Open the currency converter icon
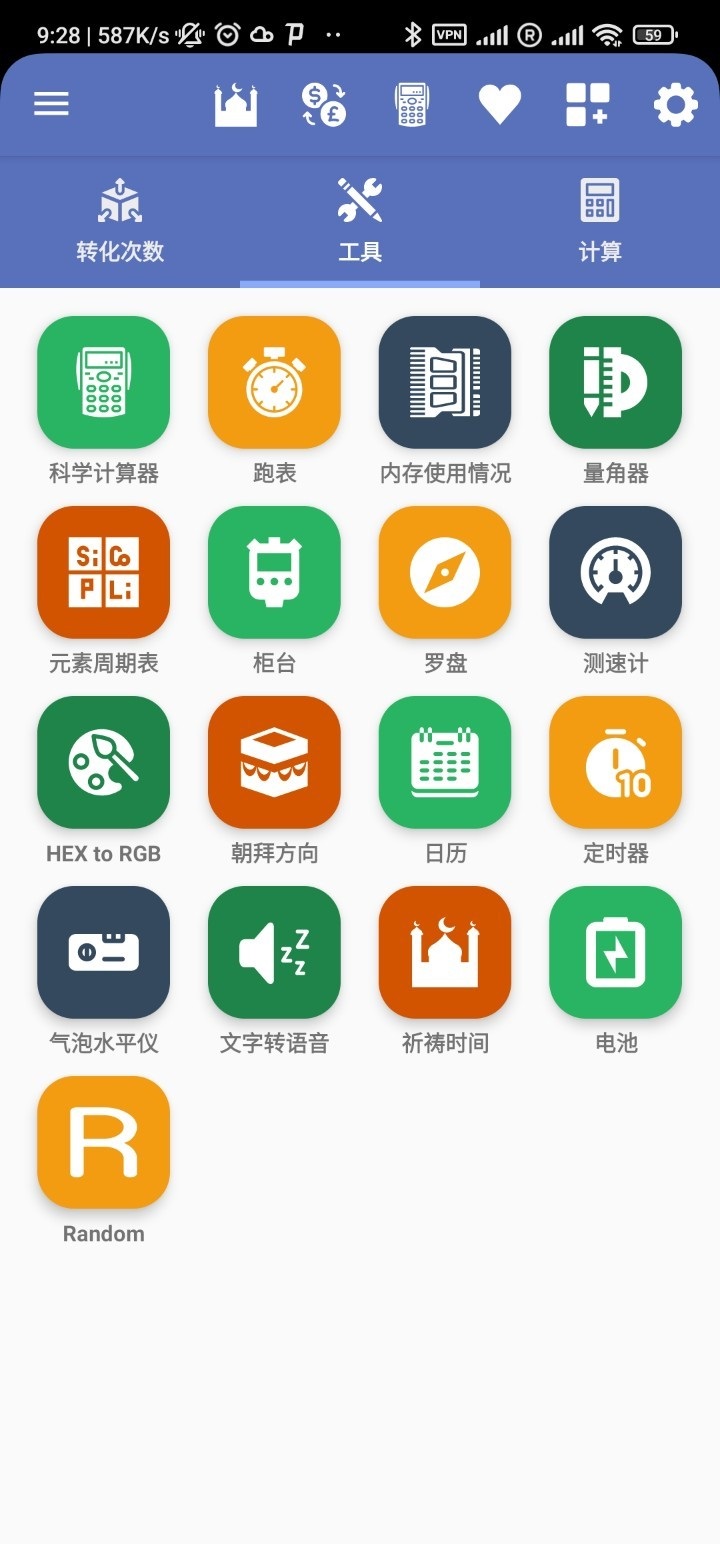 click(323, 104)
